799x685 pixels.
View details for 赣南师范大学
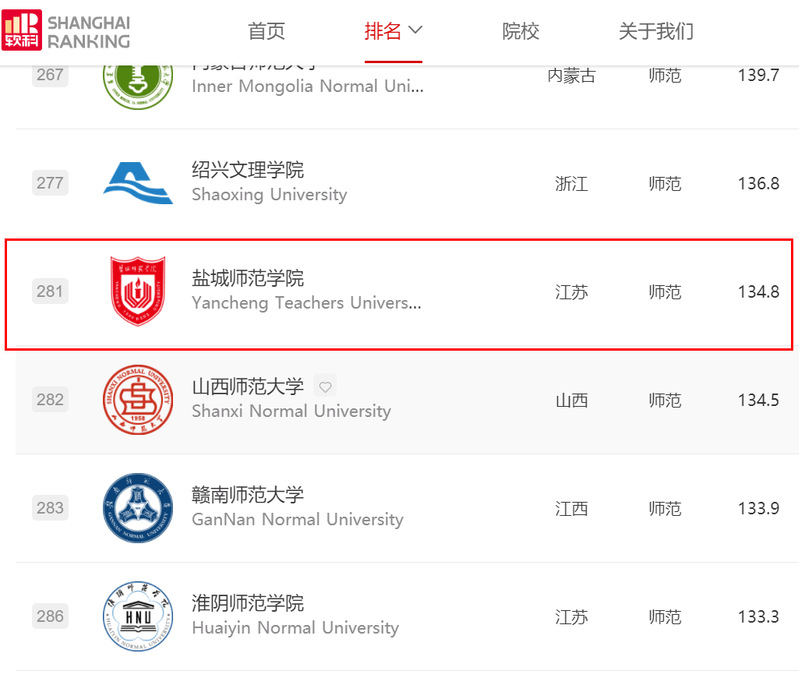click(x=248, y=496)
